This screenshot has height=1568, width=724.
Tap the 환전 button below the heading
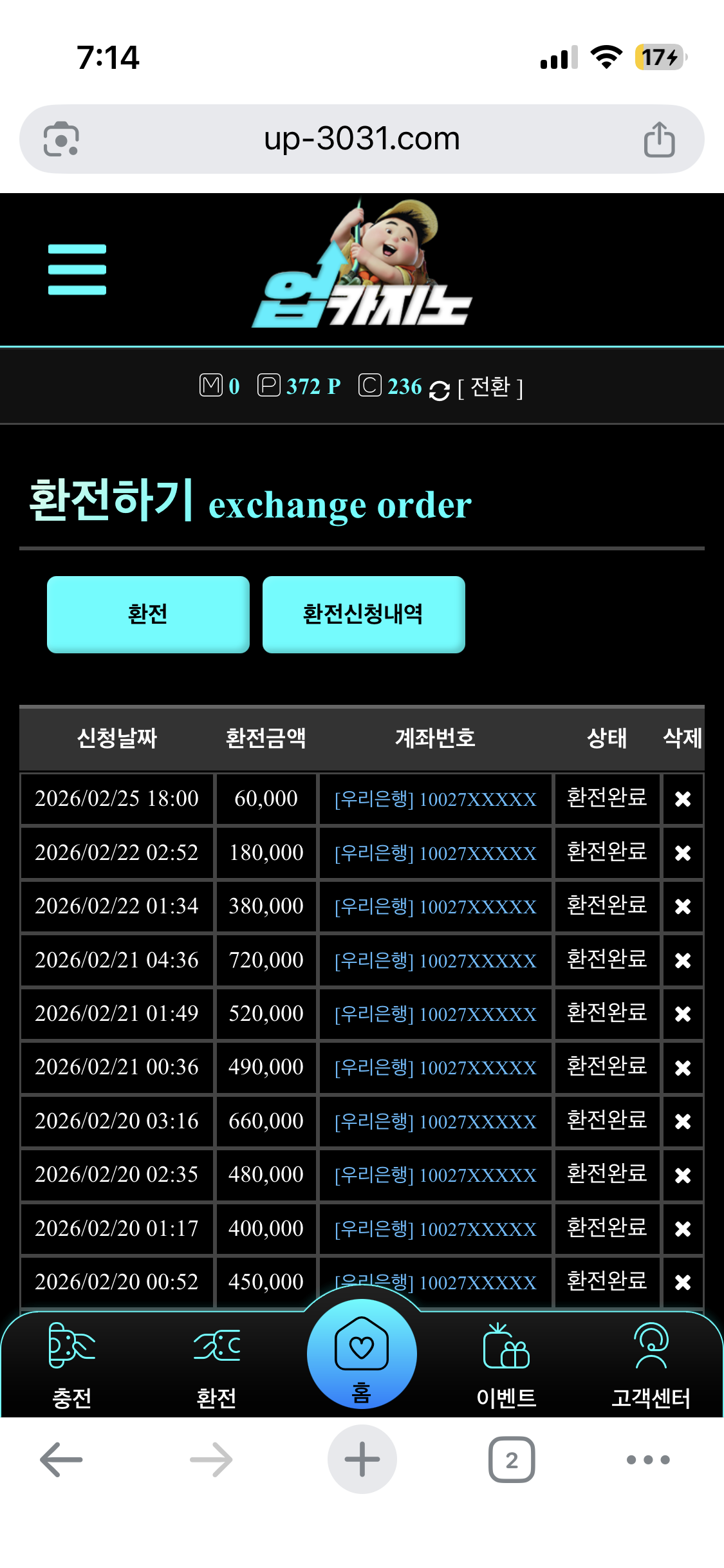click(148, 614)
